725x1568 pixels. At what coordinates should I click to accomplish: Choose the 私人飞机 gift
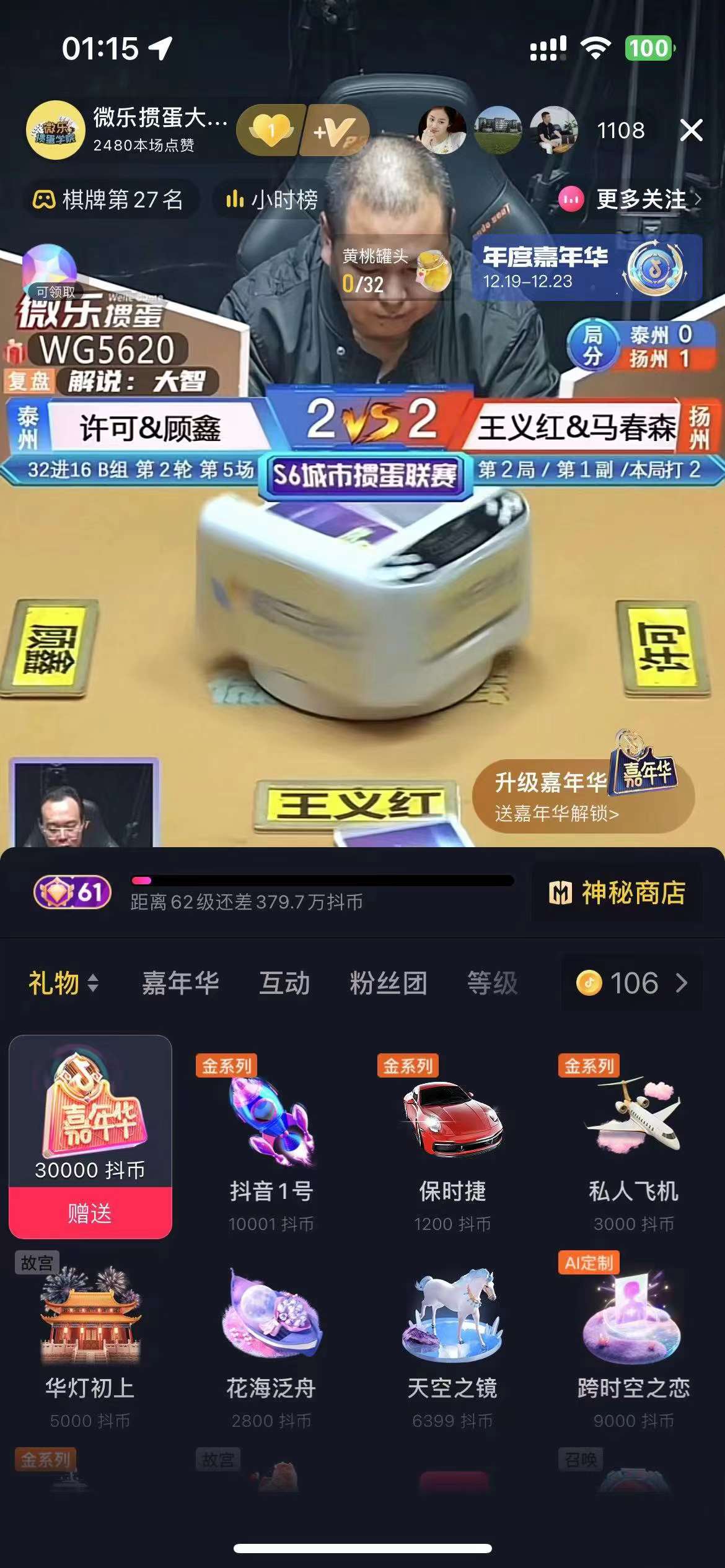click(633, 1139)
